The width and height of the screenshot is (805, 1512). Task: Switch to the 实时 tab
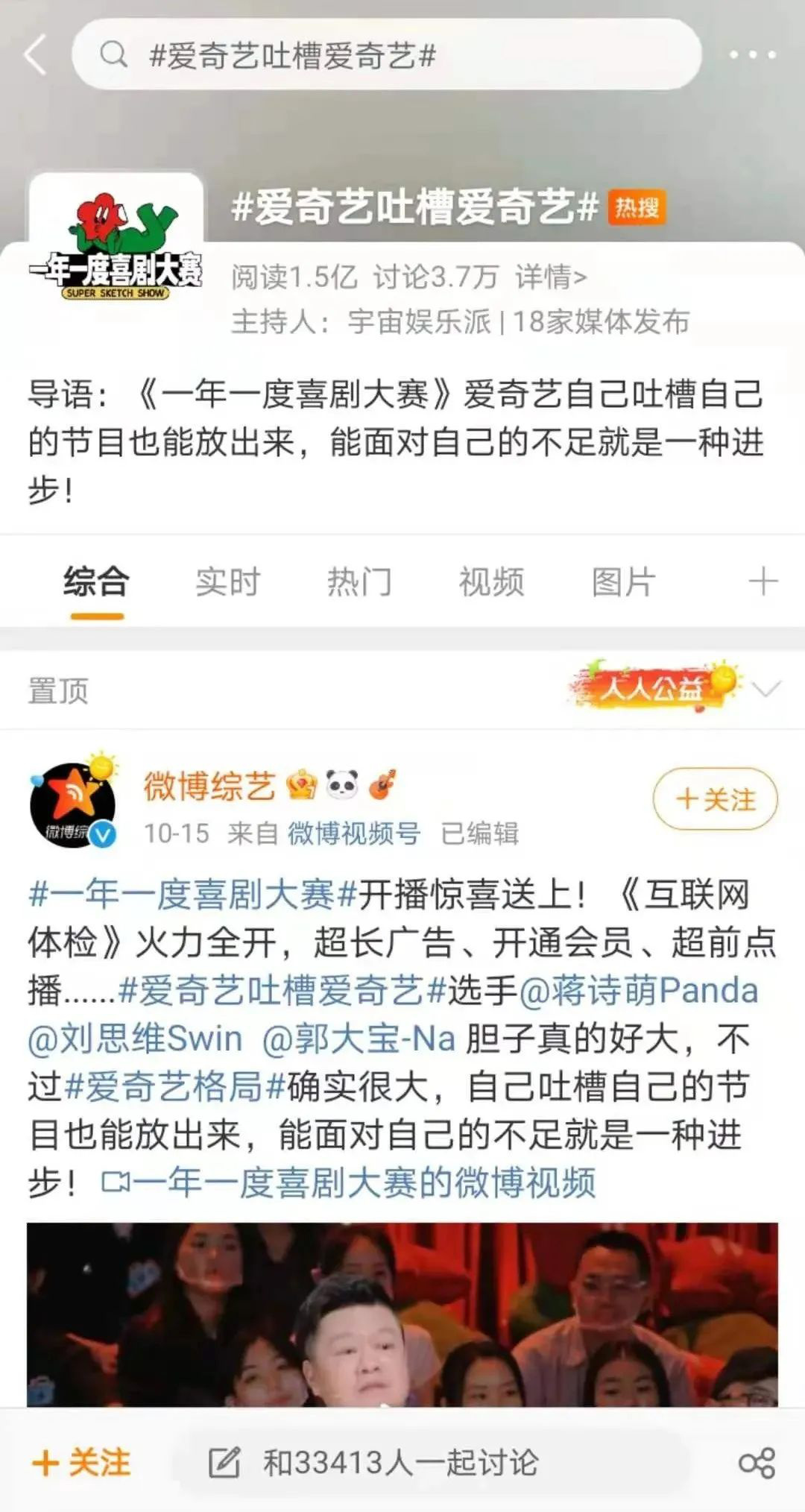[227, 582]
